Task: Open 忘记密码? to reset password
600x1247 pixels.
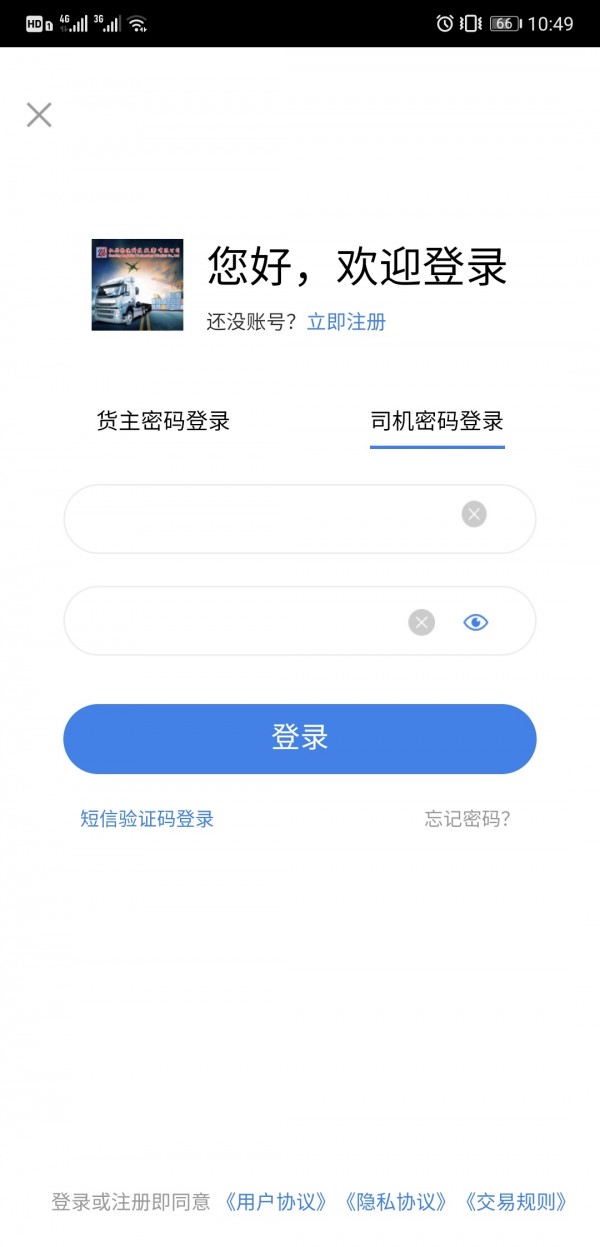Action: (467, 819)
